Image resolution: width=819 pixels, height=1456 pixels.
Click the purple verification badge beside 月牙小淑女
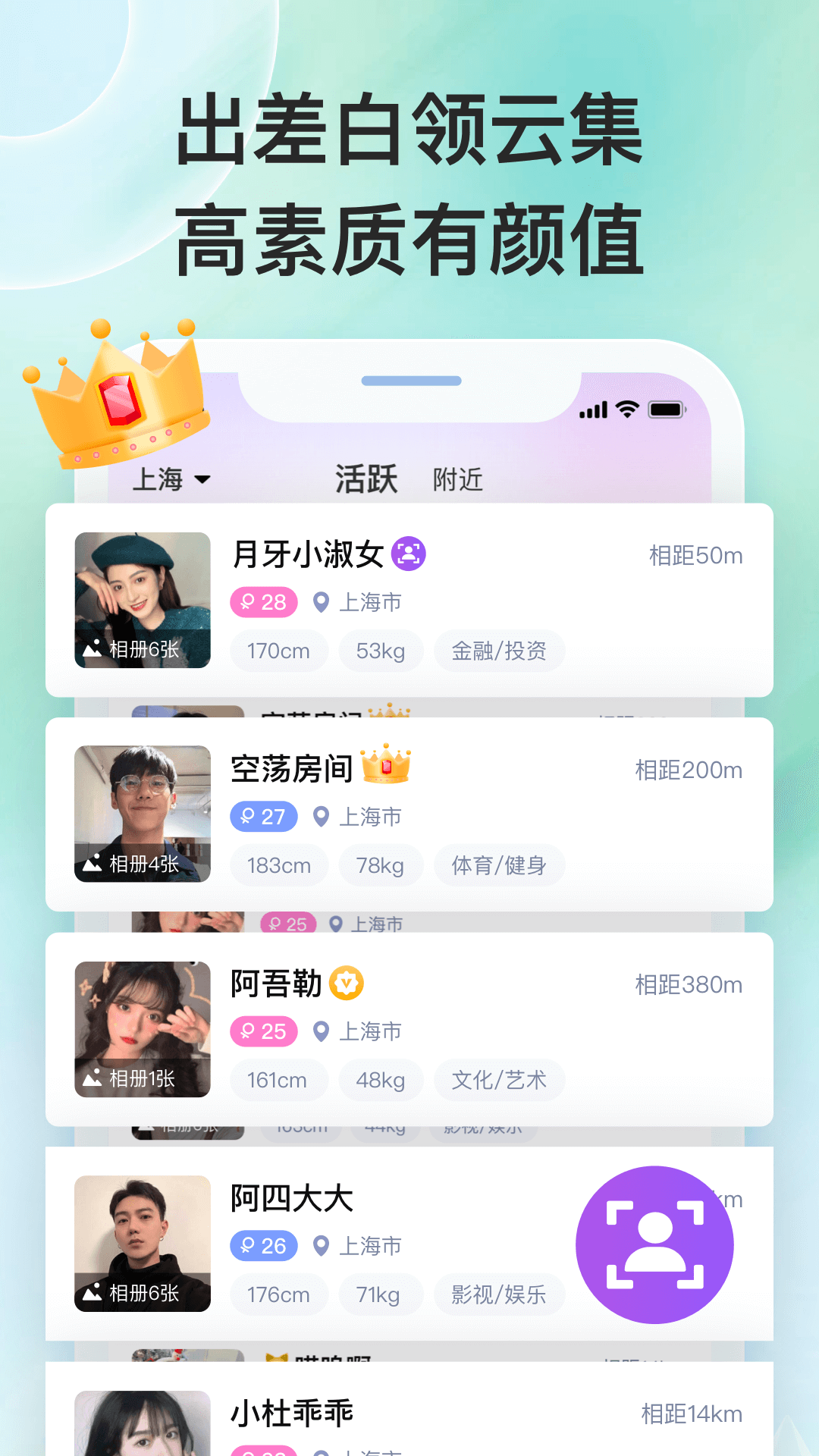410,554
